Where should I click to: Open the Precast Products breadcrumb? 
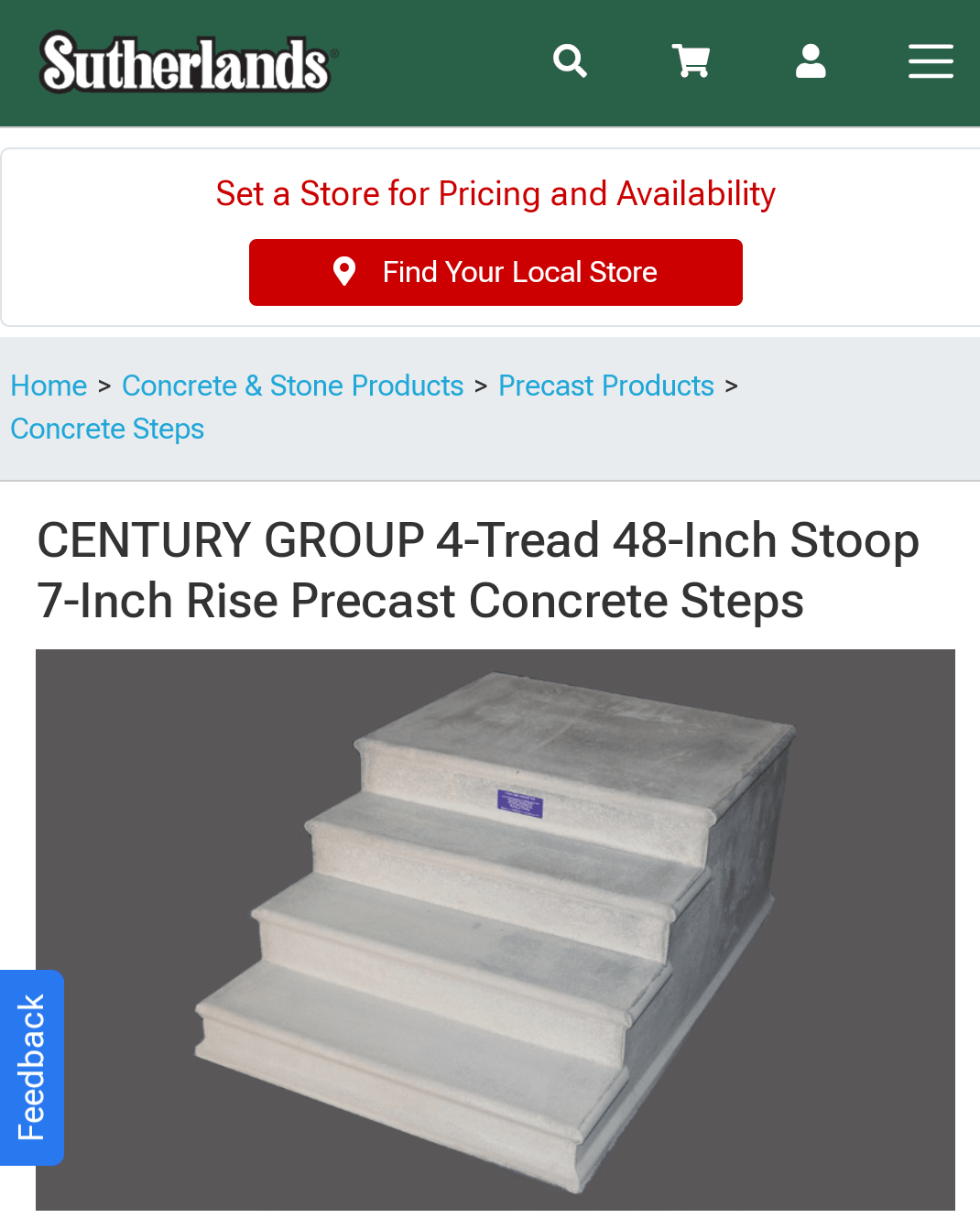[605, 386]
